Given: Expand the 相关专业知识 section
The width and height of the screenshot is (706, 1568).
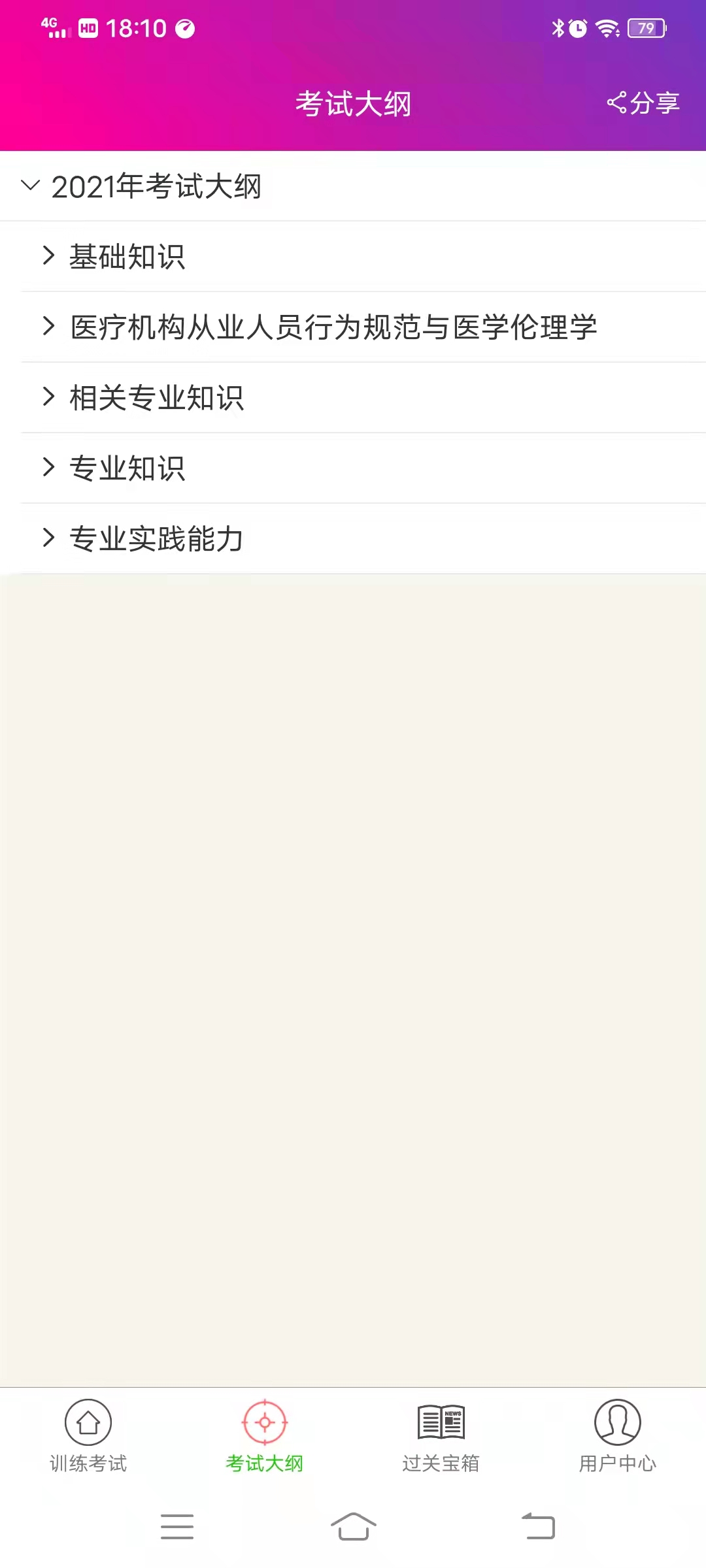Looking at the screenshot, I should (157, 398).
